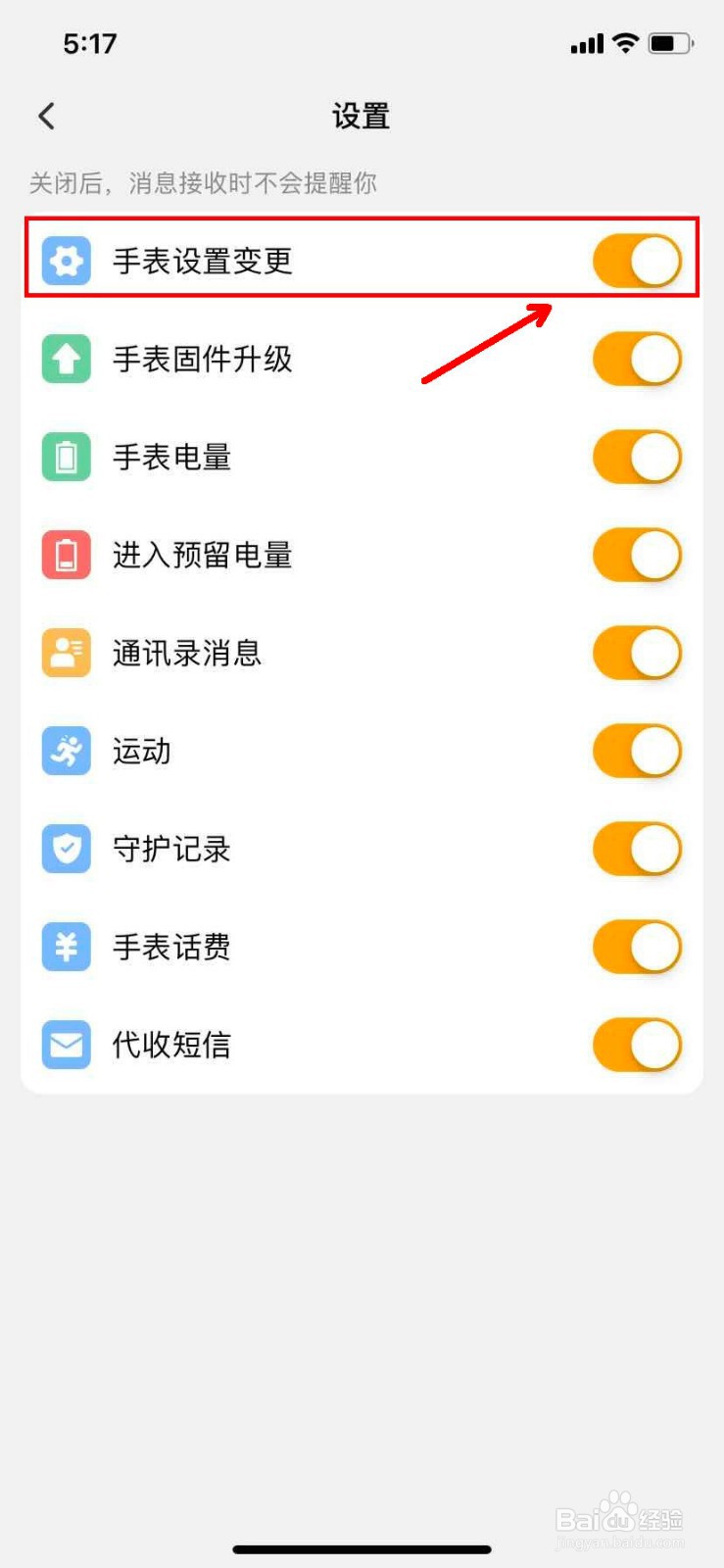Turn off the 手表设置变更 switch
Viewport: 724px width, 1568px height.
pyautogui.click(x=637, y=261)
